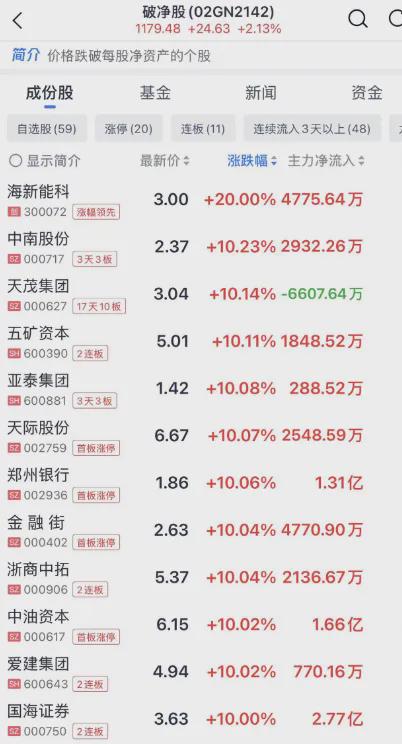Sort list by 主力净流入 column
The height and width of the screenshot is (744, 402).
[326, 161]
